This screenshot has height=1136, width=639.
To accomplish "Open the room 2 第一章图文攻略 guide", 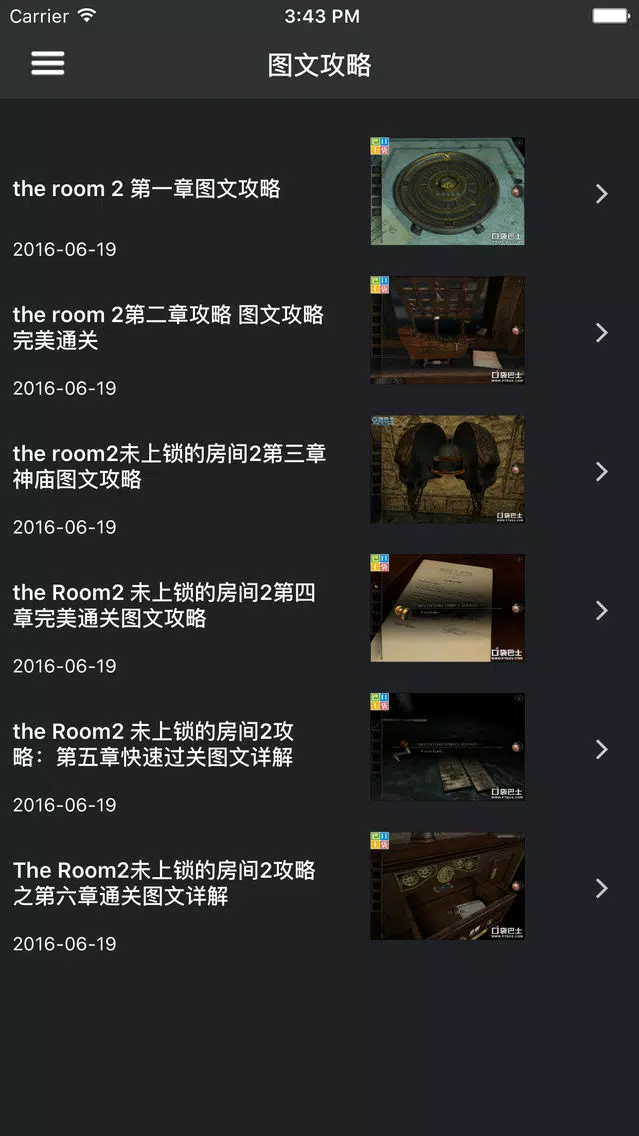I will (x=320, y=193).
